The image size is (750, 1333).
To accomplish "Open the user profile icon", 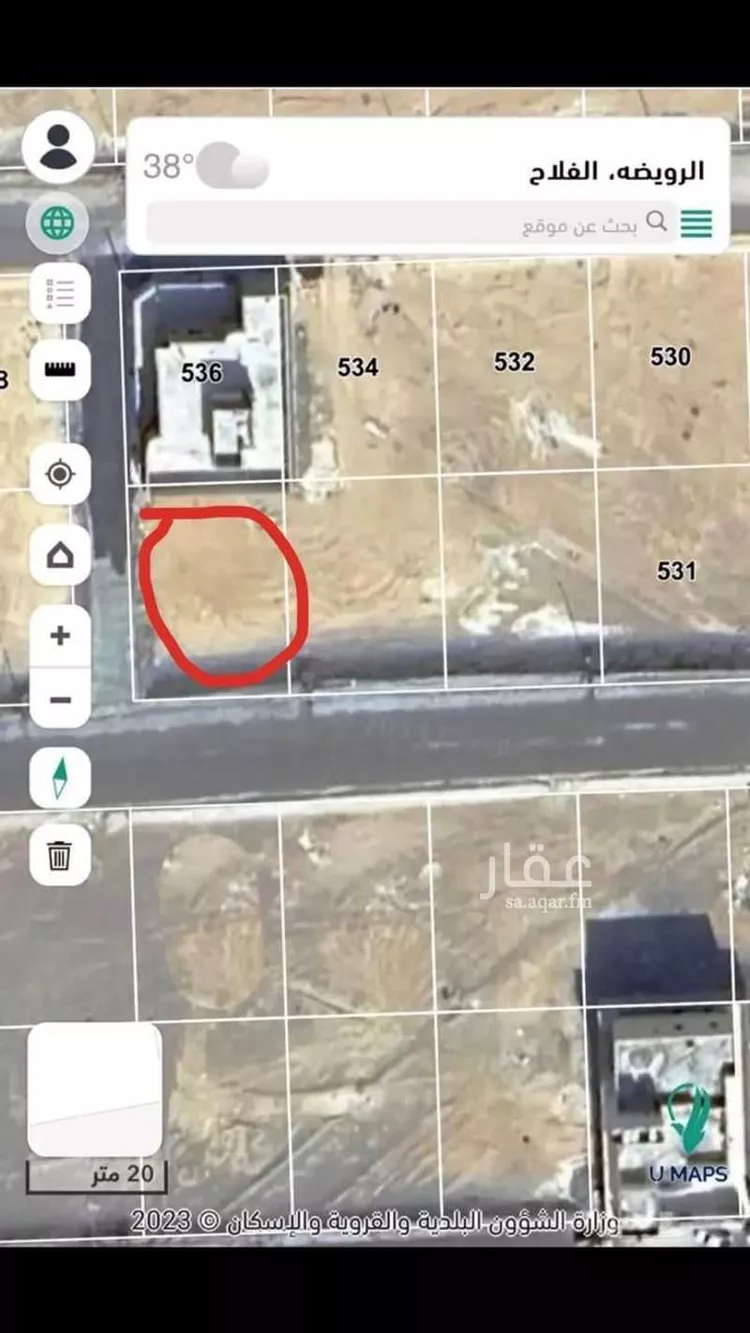I will pos(59,147).
